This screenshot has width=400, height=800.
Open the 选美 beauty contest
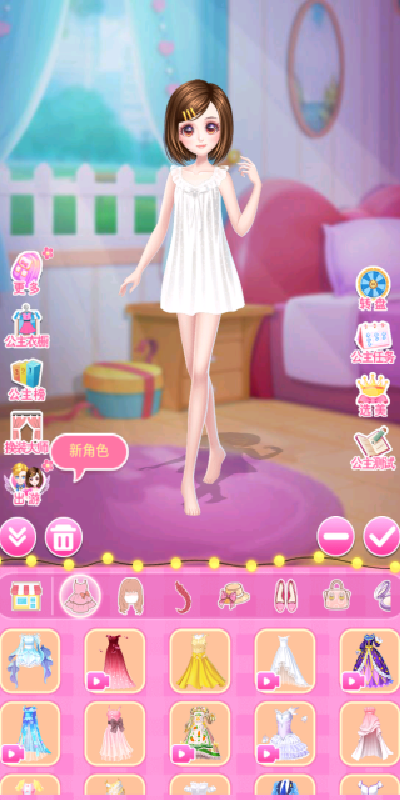pyautogui.click(x=373, y=395)
